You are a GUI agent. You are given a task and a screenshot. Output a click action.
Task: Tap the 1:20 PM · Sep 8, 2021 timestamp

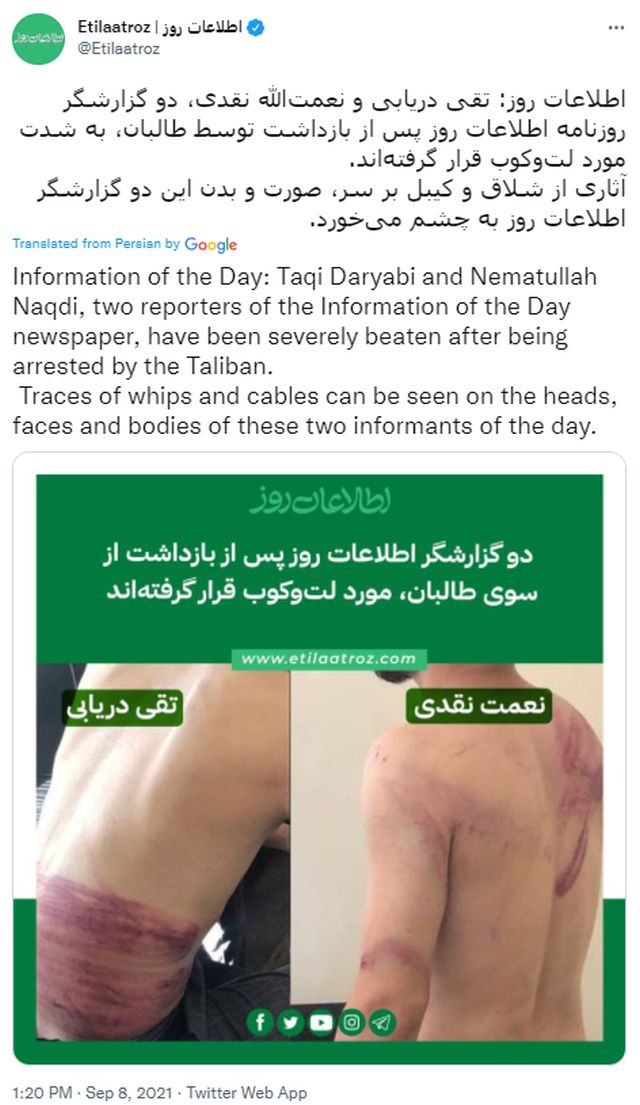click(x=91, y=1092)
